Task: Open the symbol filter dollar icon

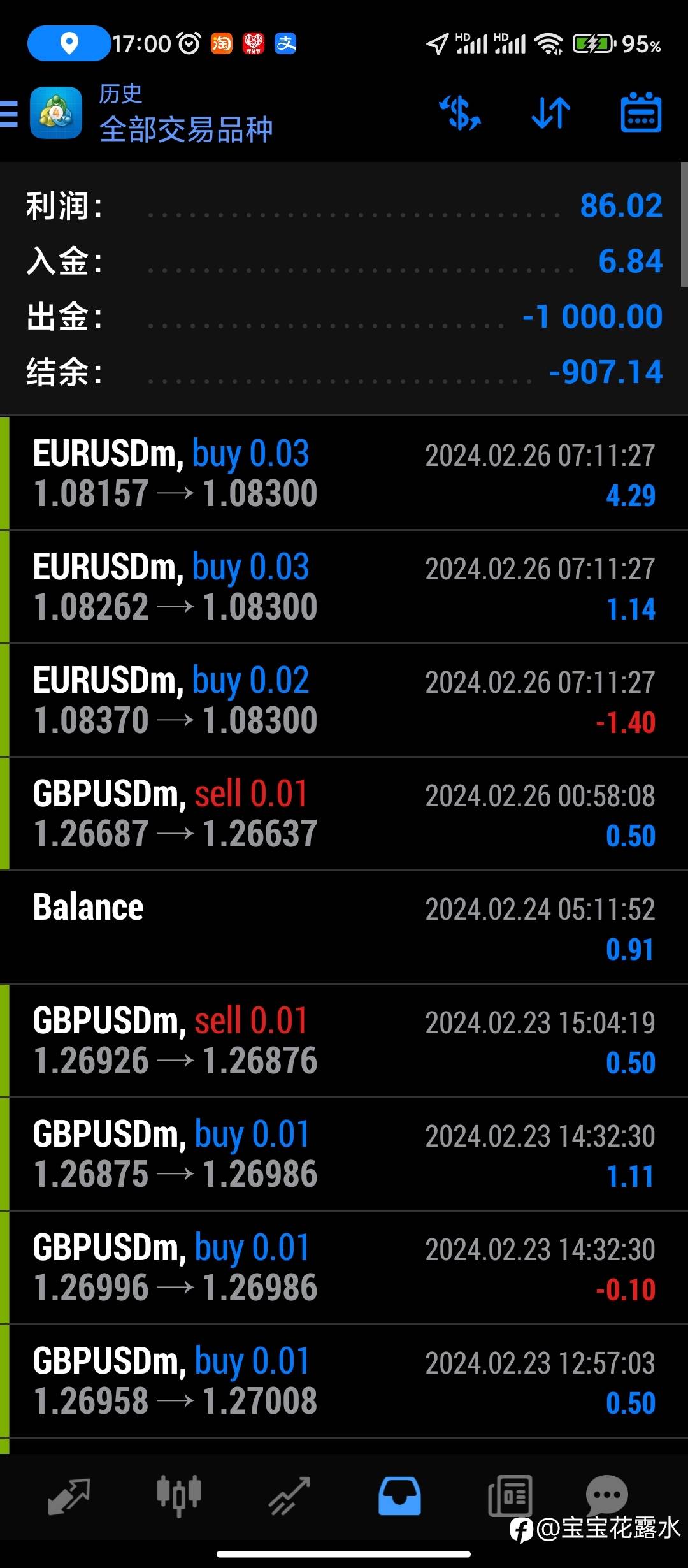Action: tap(460, 113)
